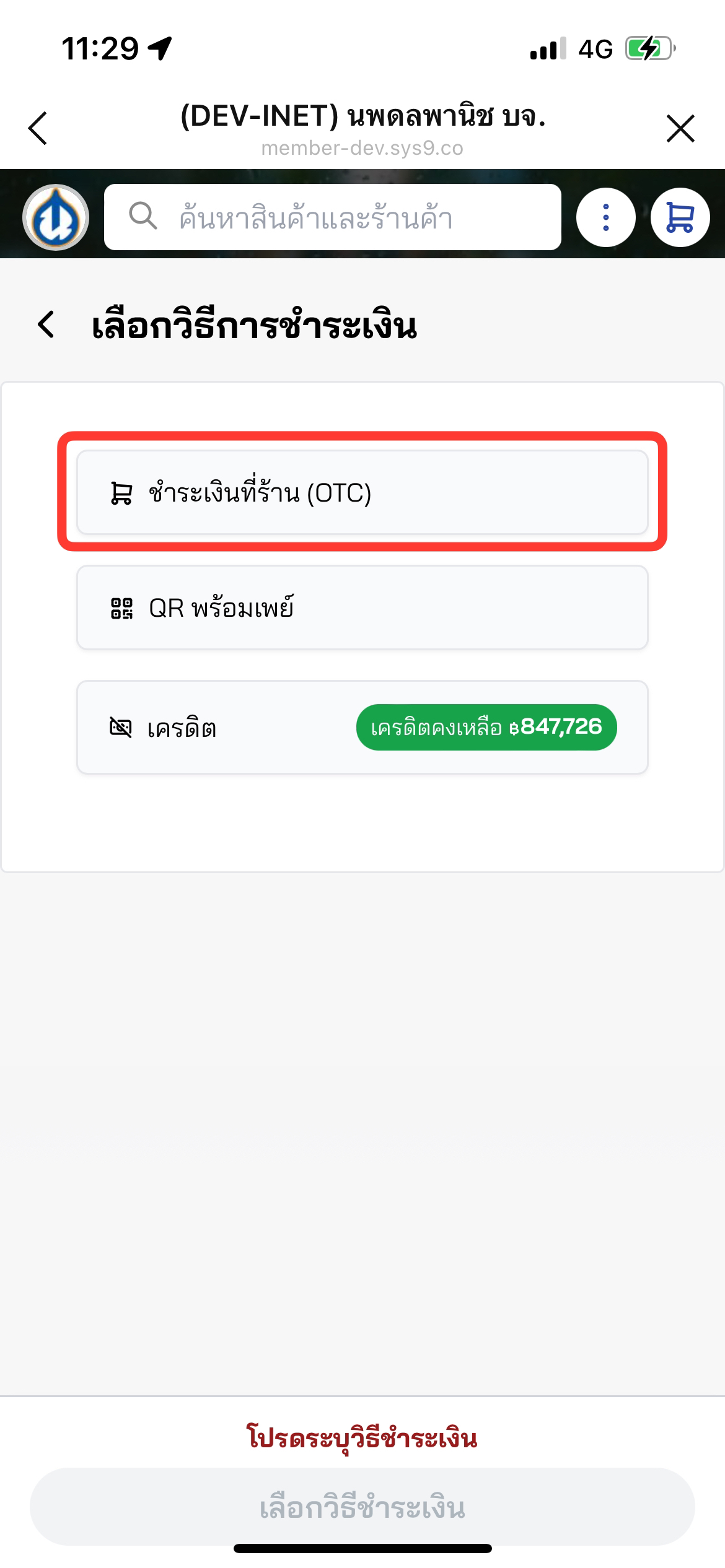Viewport: 725px width, 1568px height.
Task: Select เครดิต as the payment method
Action: point(362,728)
